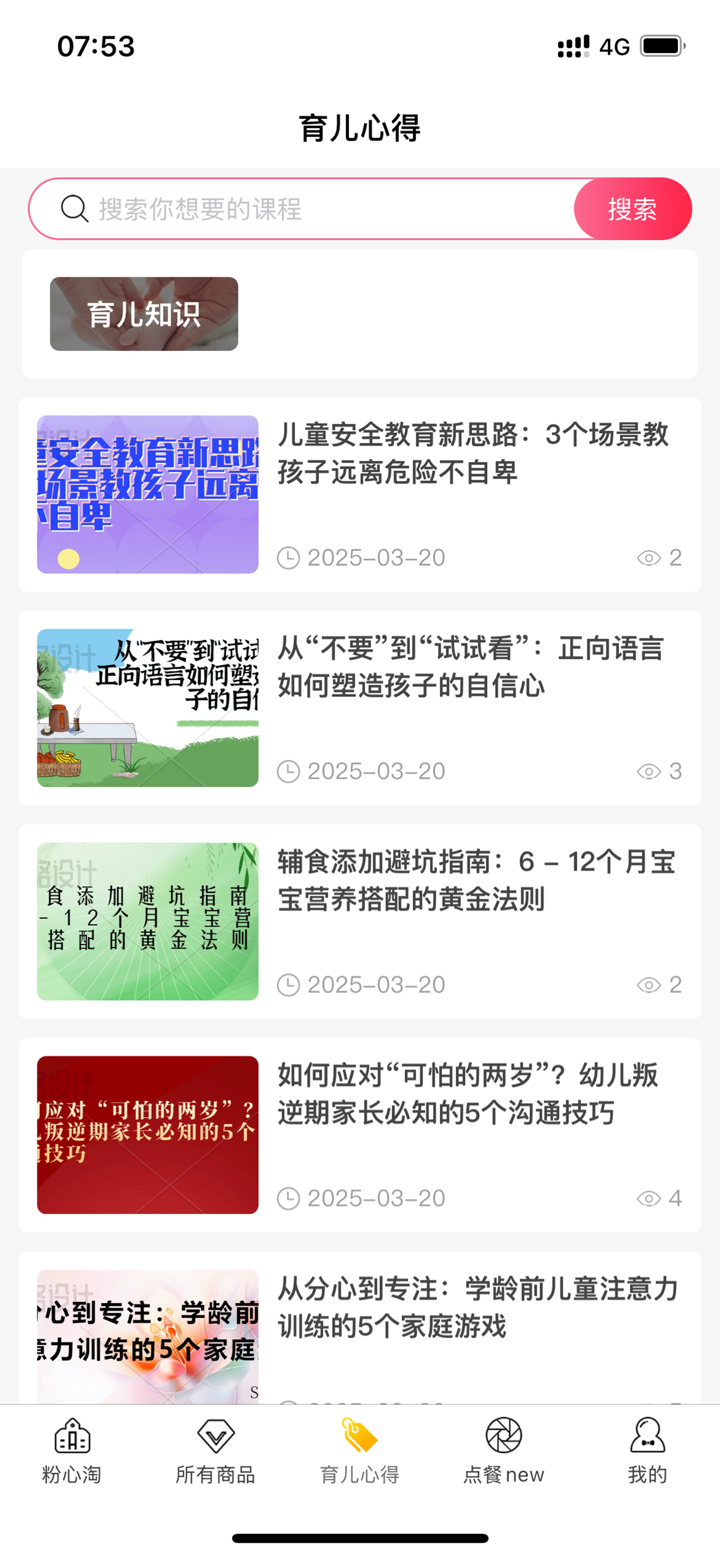Tap the eye icon showing 4 views
This screenshot has height=1558, width=720.
coord(647,1197)
